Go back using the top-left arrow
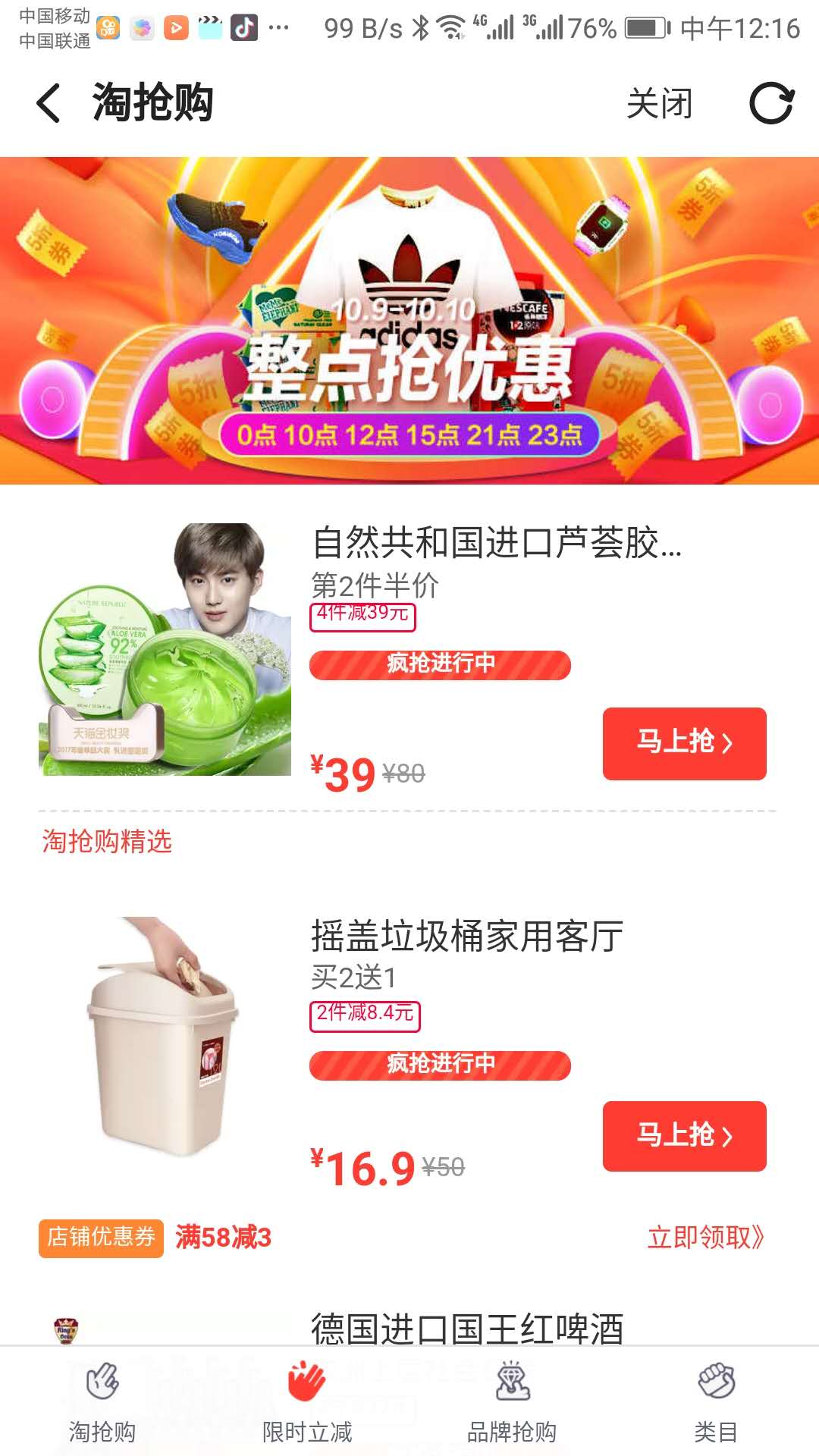Screen dimensions: 819x1456 tap(49, 103)
